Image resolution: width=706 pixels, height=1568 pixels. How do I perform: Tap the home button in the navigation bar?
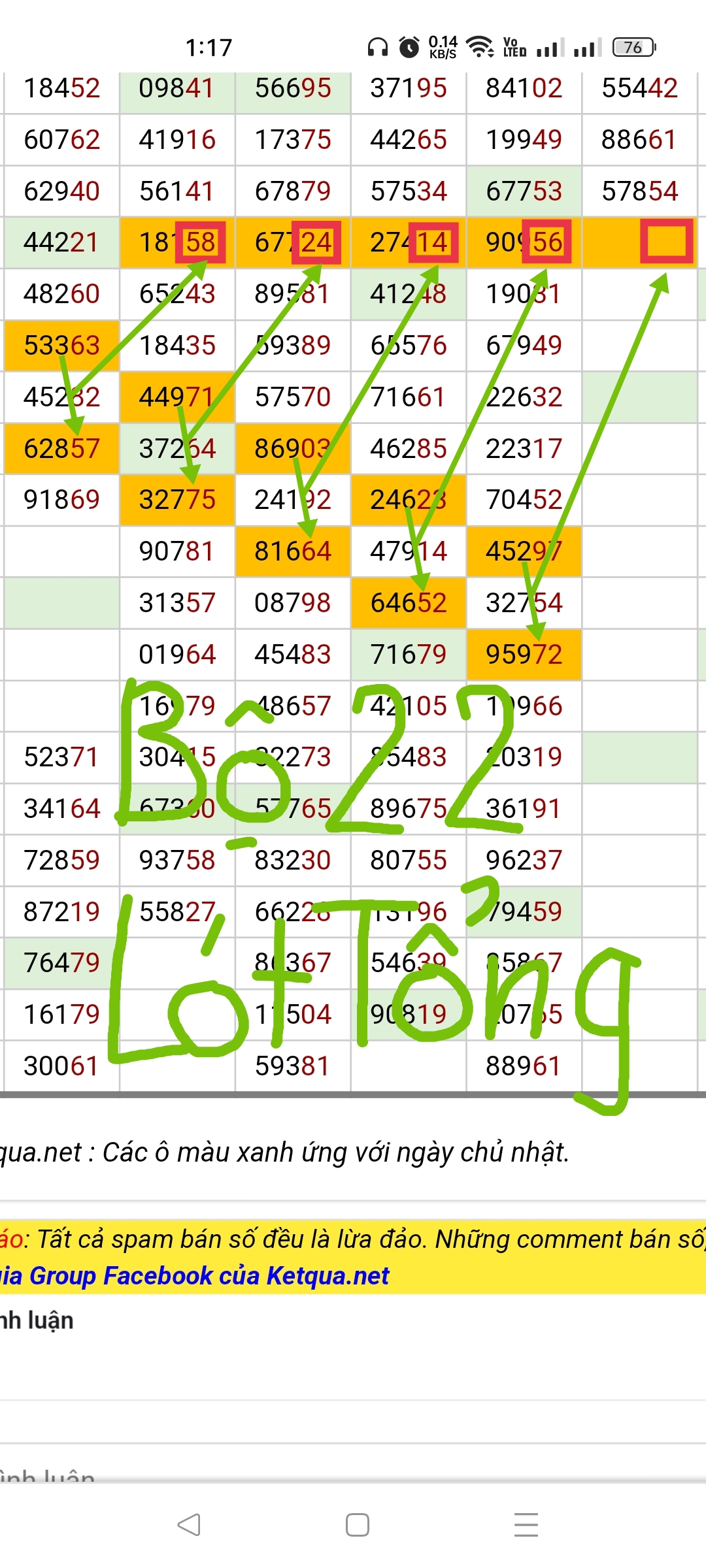tap(357, 1525)
